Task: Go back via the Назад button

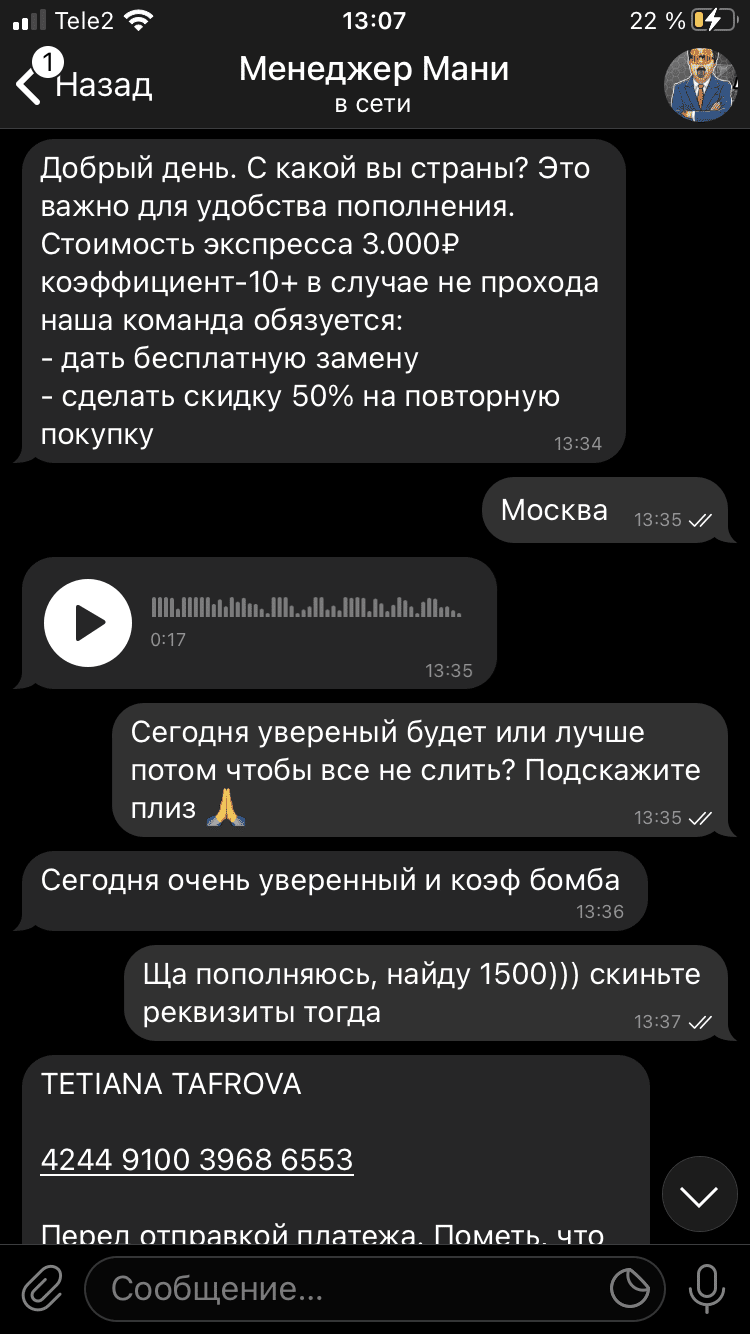Action: tap(84, 85)
